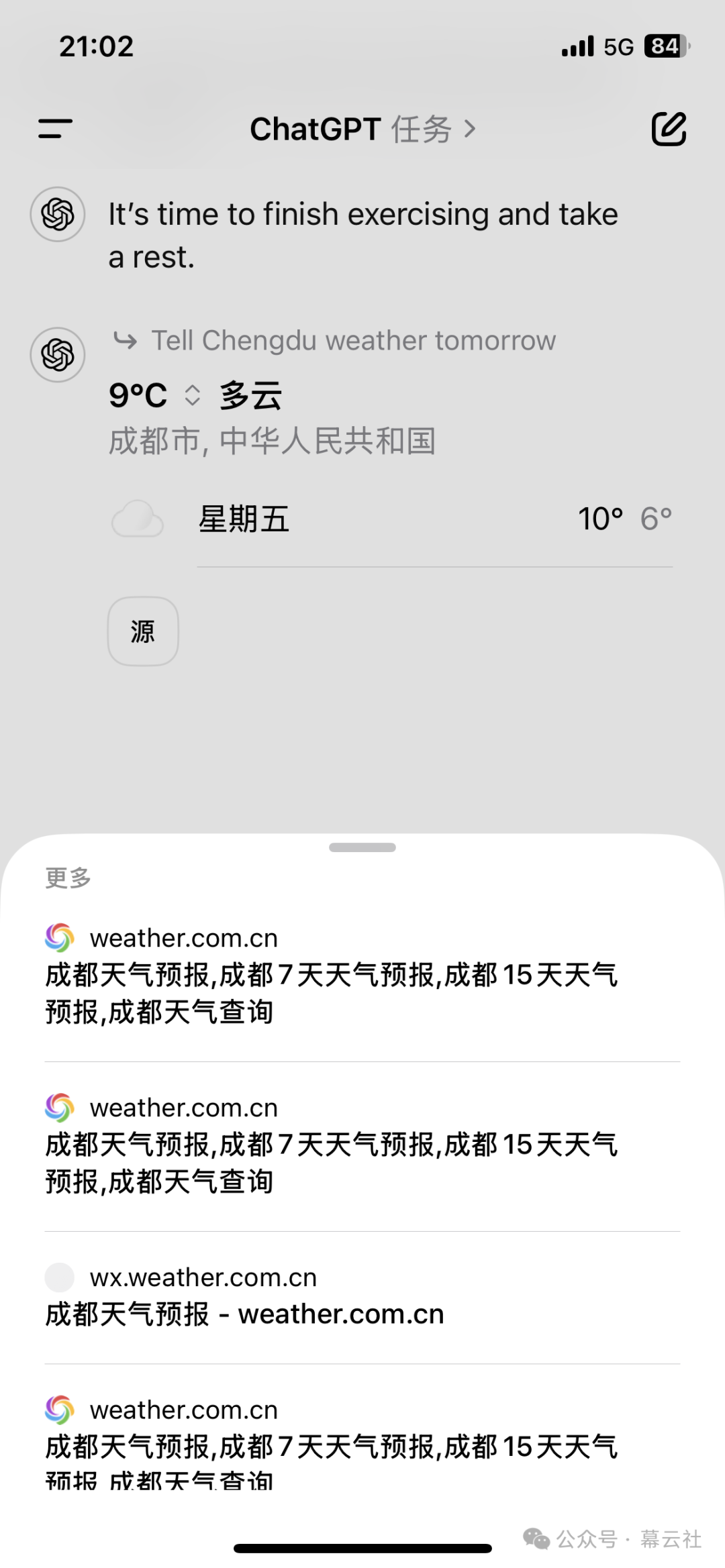Open the sidebar menu
The height and width of the screenshot is (1568, 725).
[x=56, y=129]
